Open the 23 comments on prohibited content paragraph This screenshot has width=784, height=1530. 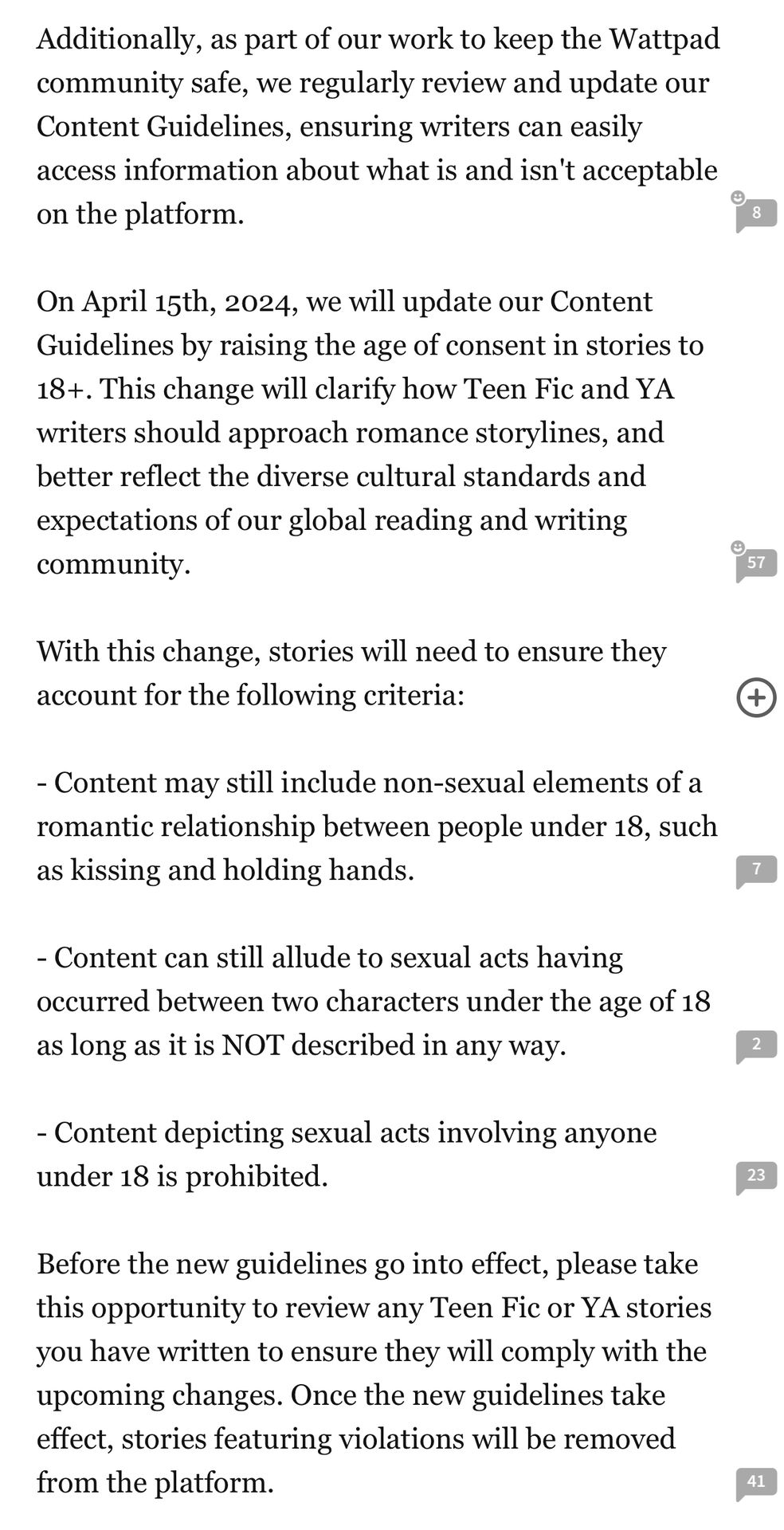756,1177
